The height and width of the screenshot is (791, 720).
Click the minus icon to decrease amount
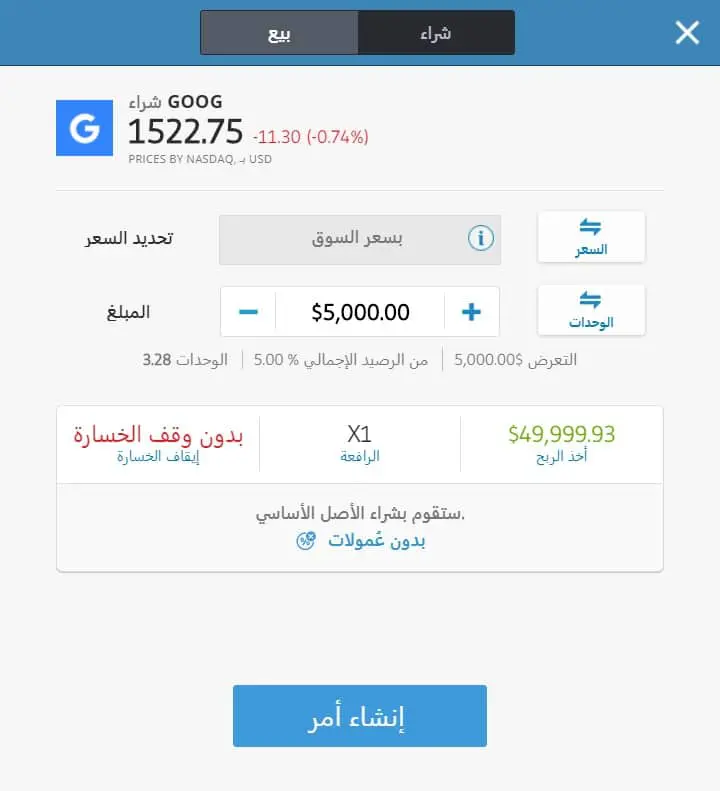click(x=249, y=311)
